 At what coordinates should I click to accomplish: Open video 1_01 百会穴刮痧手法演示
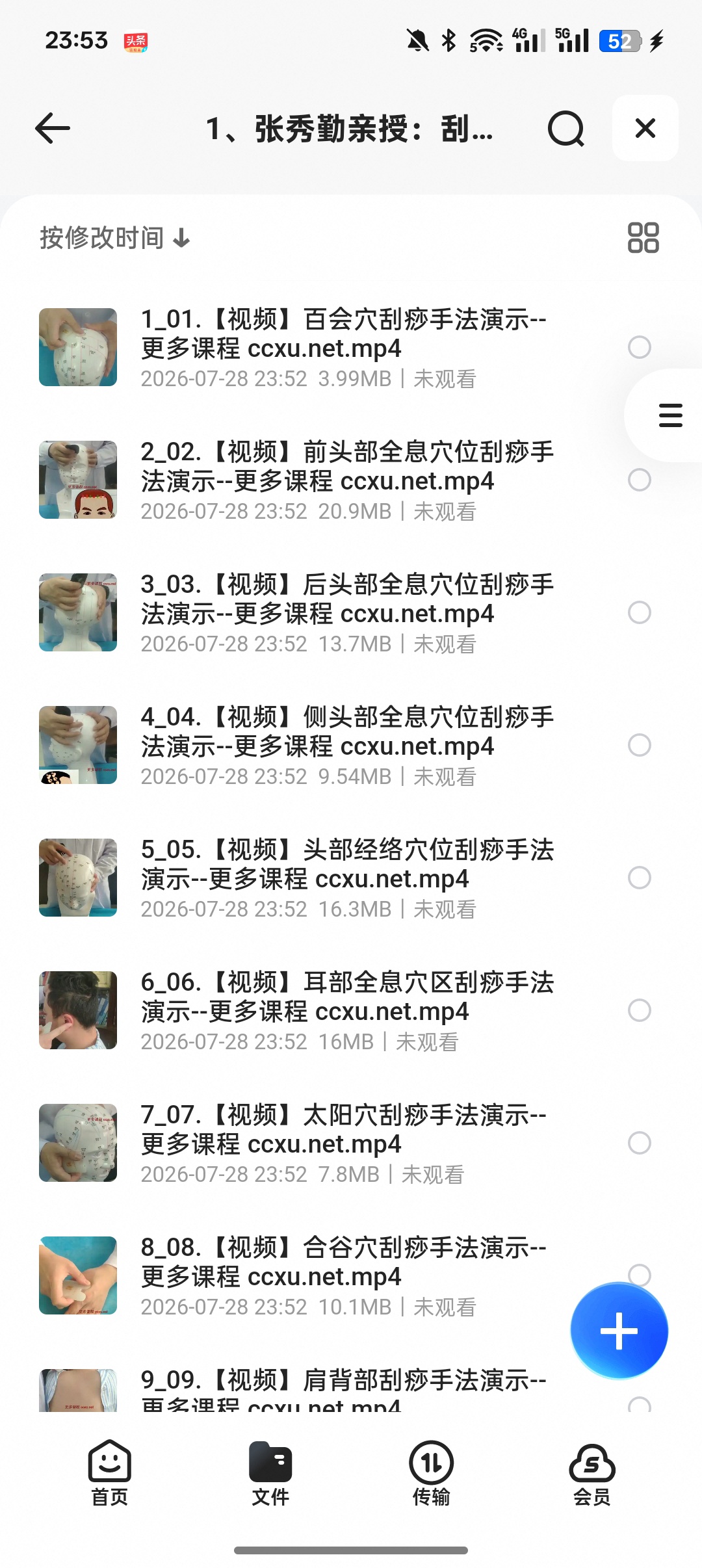tap(344, 348)
